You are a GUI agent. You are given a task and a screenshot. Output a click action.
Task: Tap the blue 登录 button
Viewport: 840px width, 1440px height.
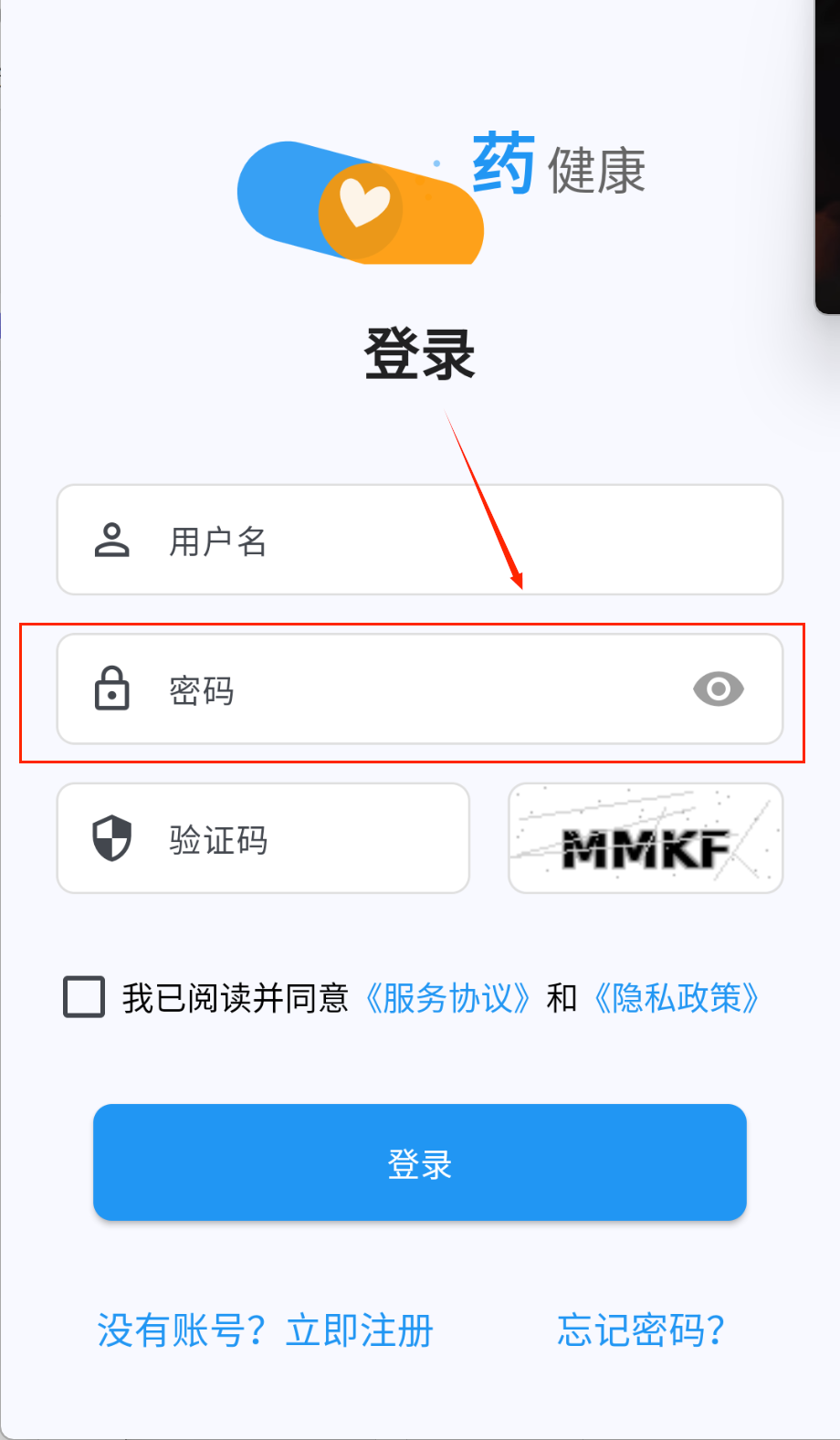coord(420,1162)
